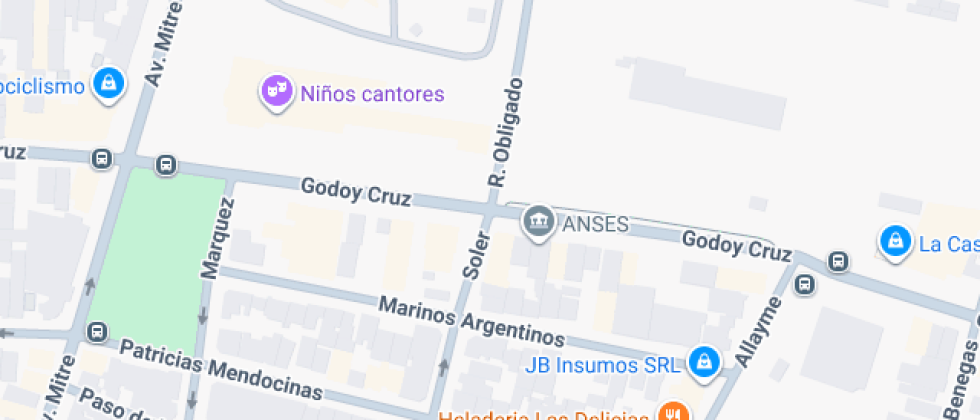Open the JB Insumos SRL shop marker

pyautogui.click(x=705, y=362)
